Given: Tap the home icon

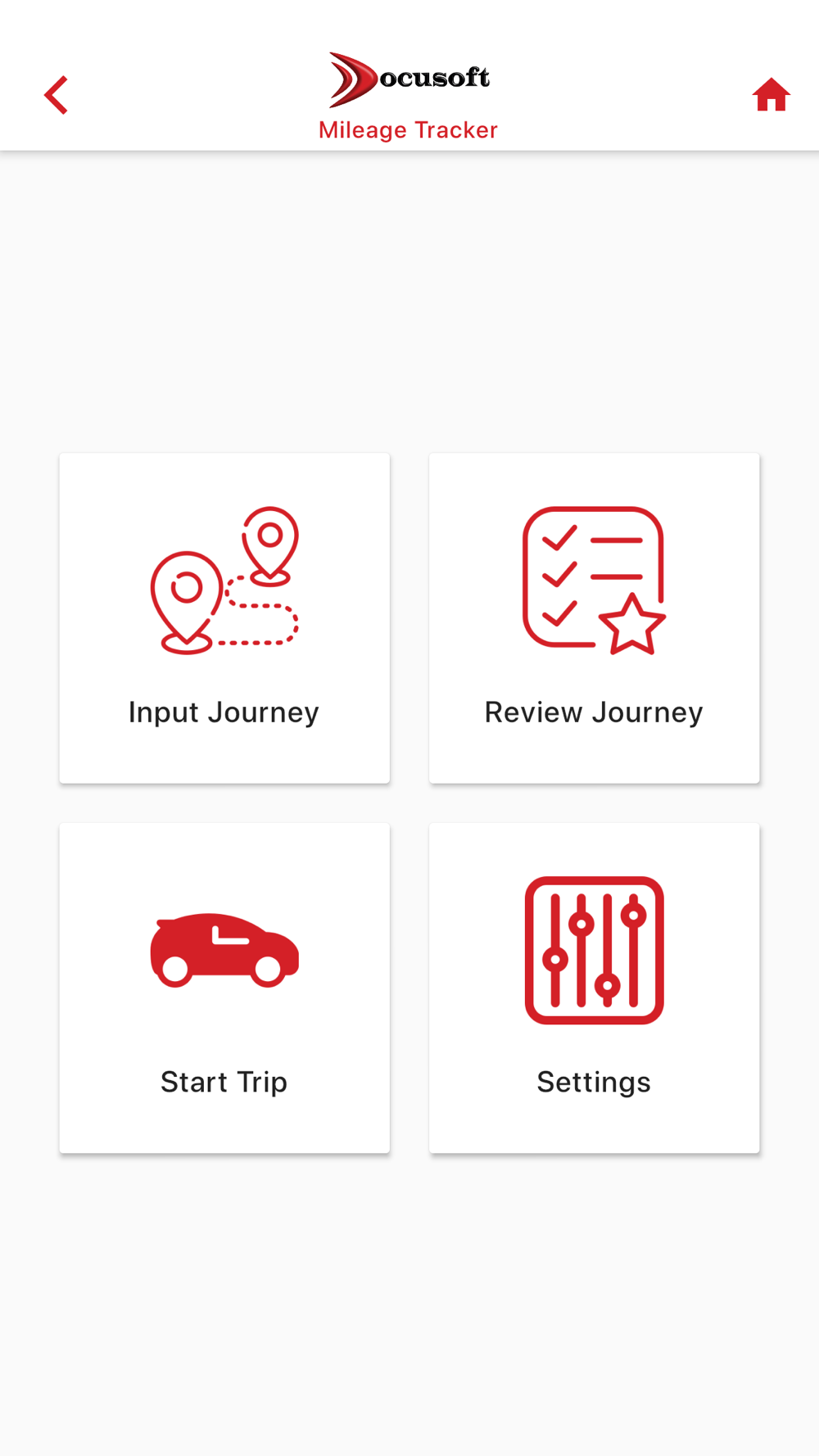Looking at the screenshot, I should (771, 95).
